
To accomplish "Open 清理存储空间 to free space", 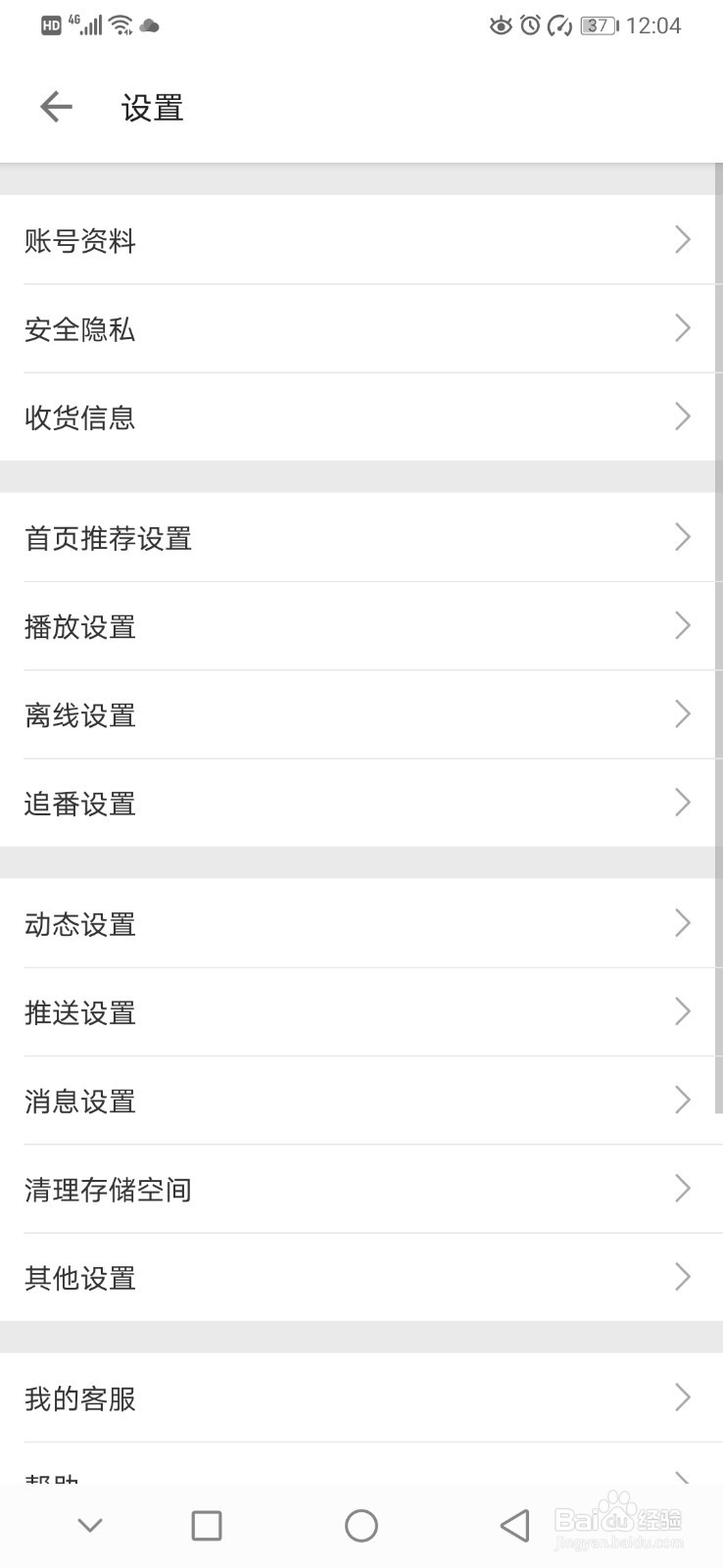I will pyautogui.click(x=361, y=1189).
